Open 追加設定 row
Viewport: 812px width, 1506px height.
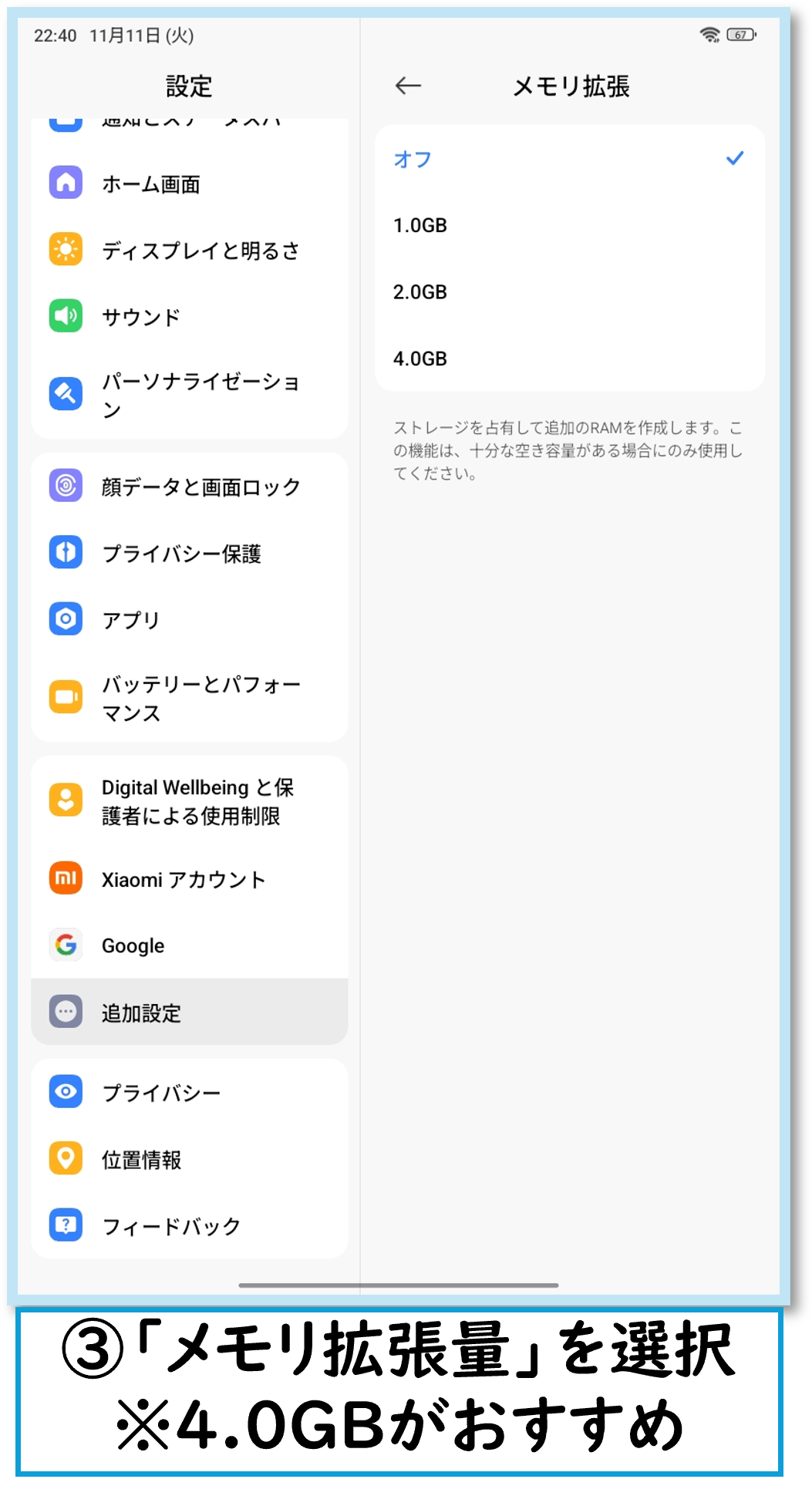point(189,1012)
